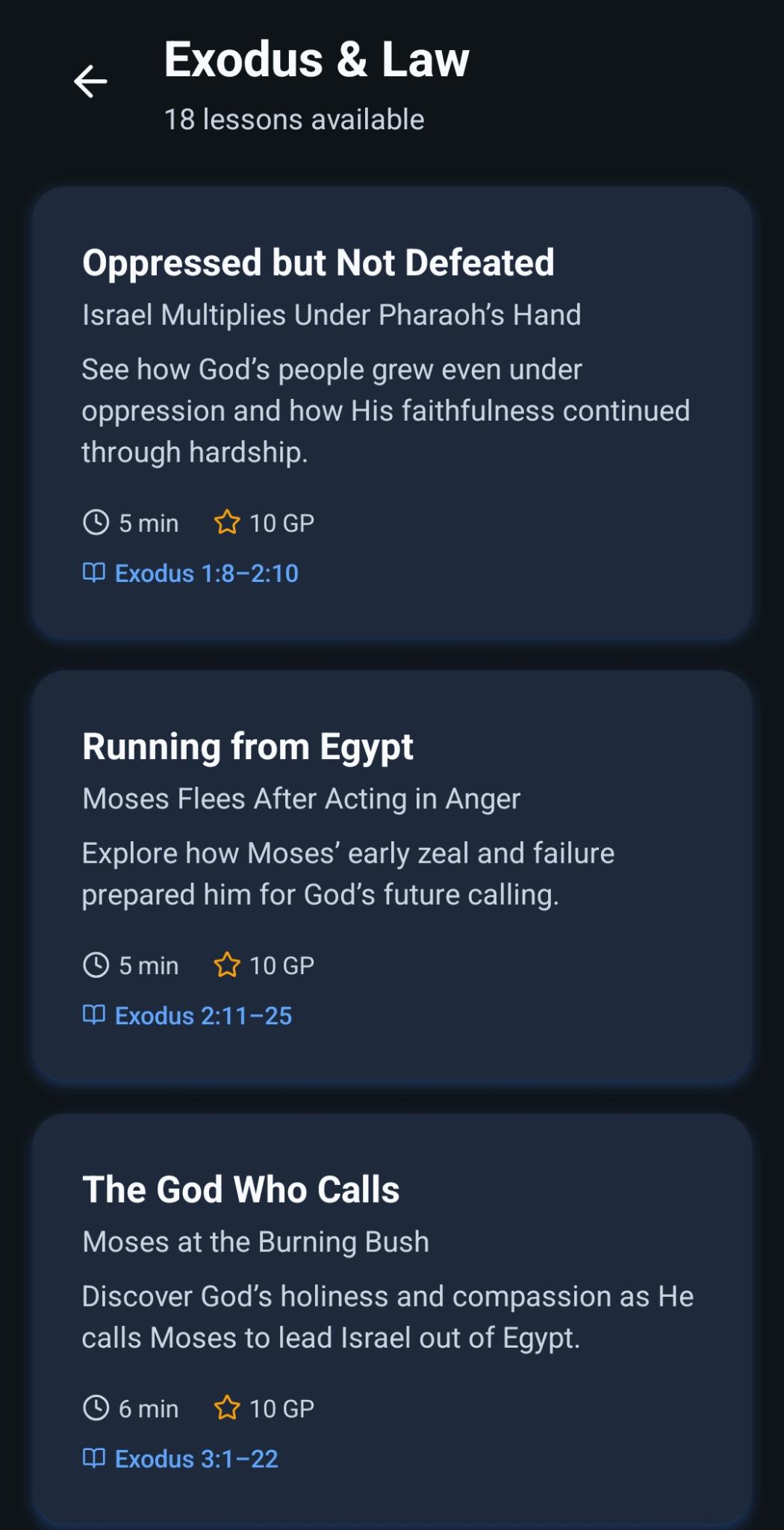Tap the book icon beside Exodus 3:1–22
784x1530 pixels.
click(94, 1458)
